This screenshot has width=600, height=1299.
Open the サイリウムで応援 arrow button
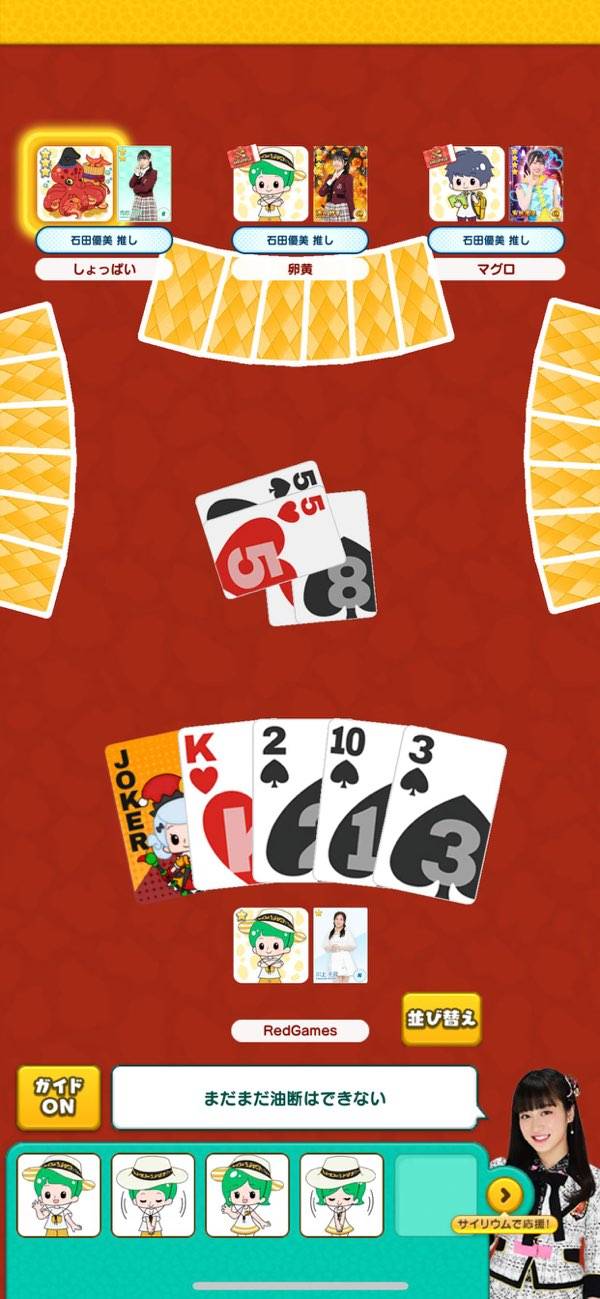click(x=504, y=1193)
